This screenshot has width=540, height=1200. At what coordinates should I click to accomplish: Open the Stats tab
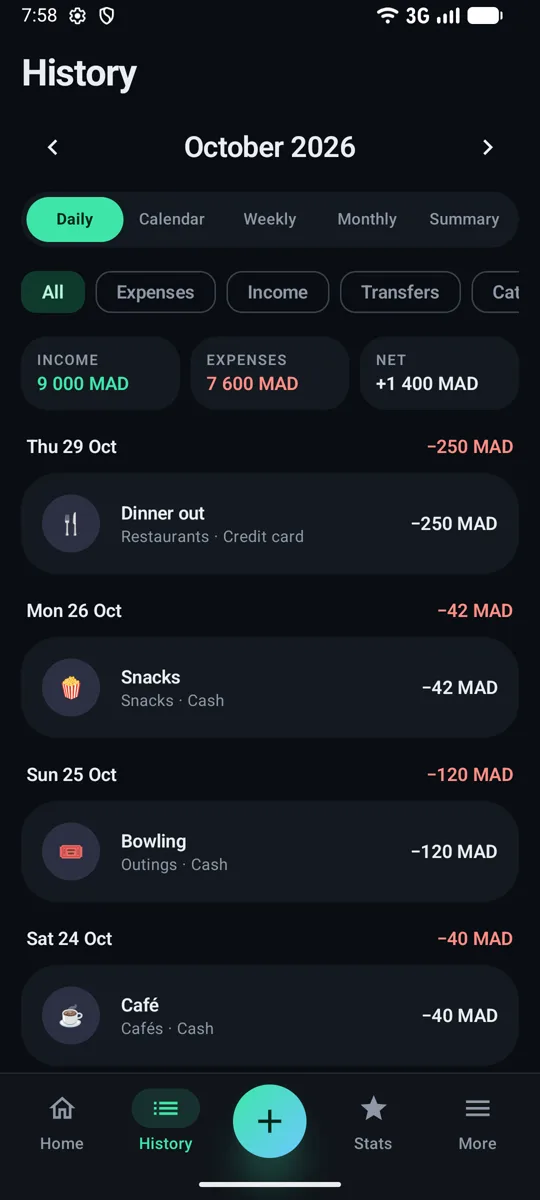pos(373,1123)
